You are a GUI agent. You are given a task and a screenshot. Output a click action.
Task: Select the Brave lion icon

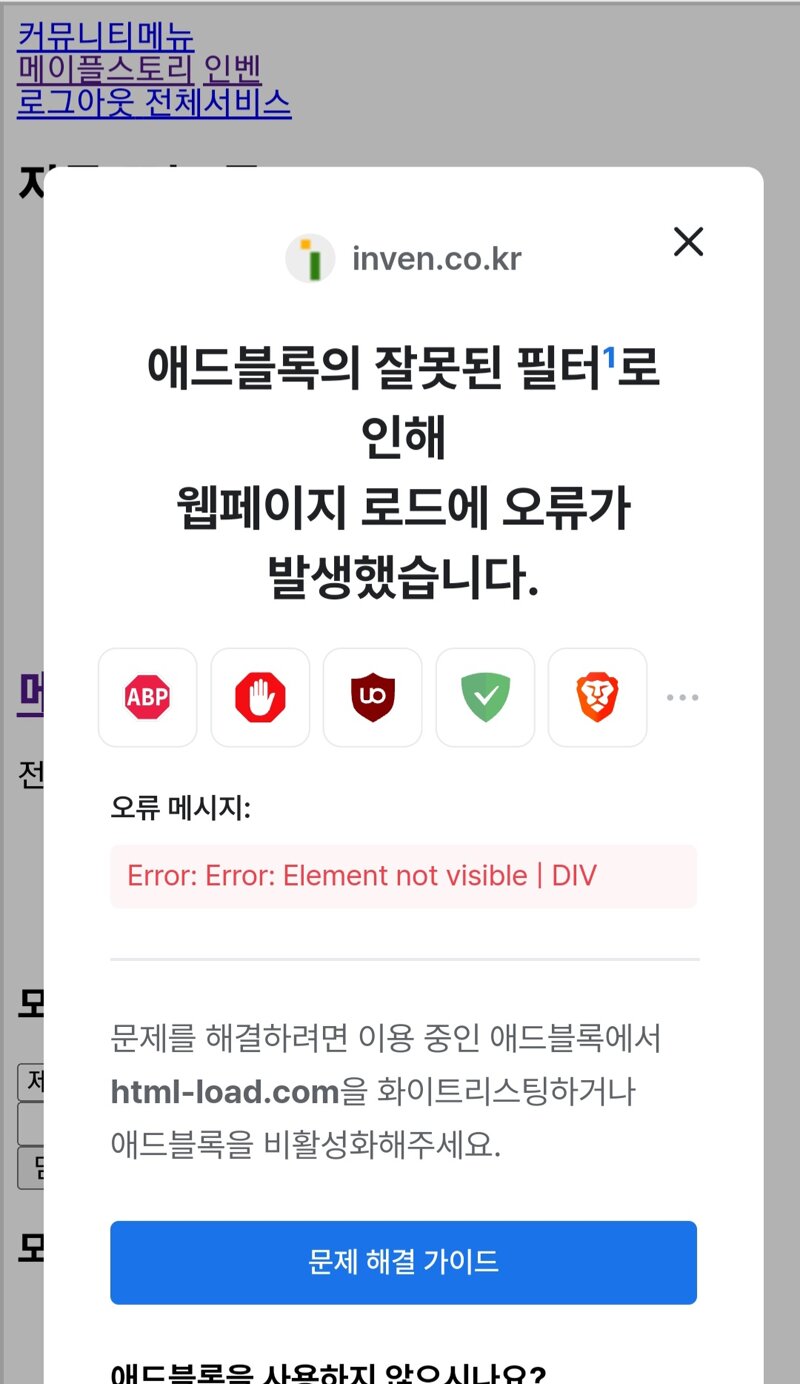pos(597,697)
